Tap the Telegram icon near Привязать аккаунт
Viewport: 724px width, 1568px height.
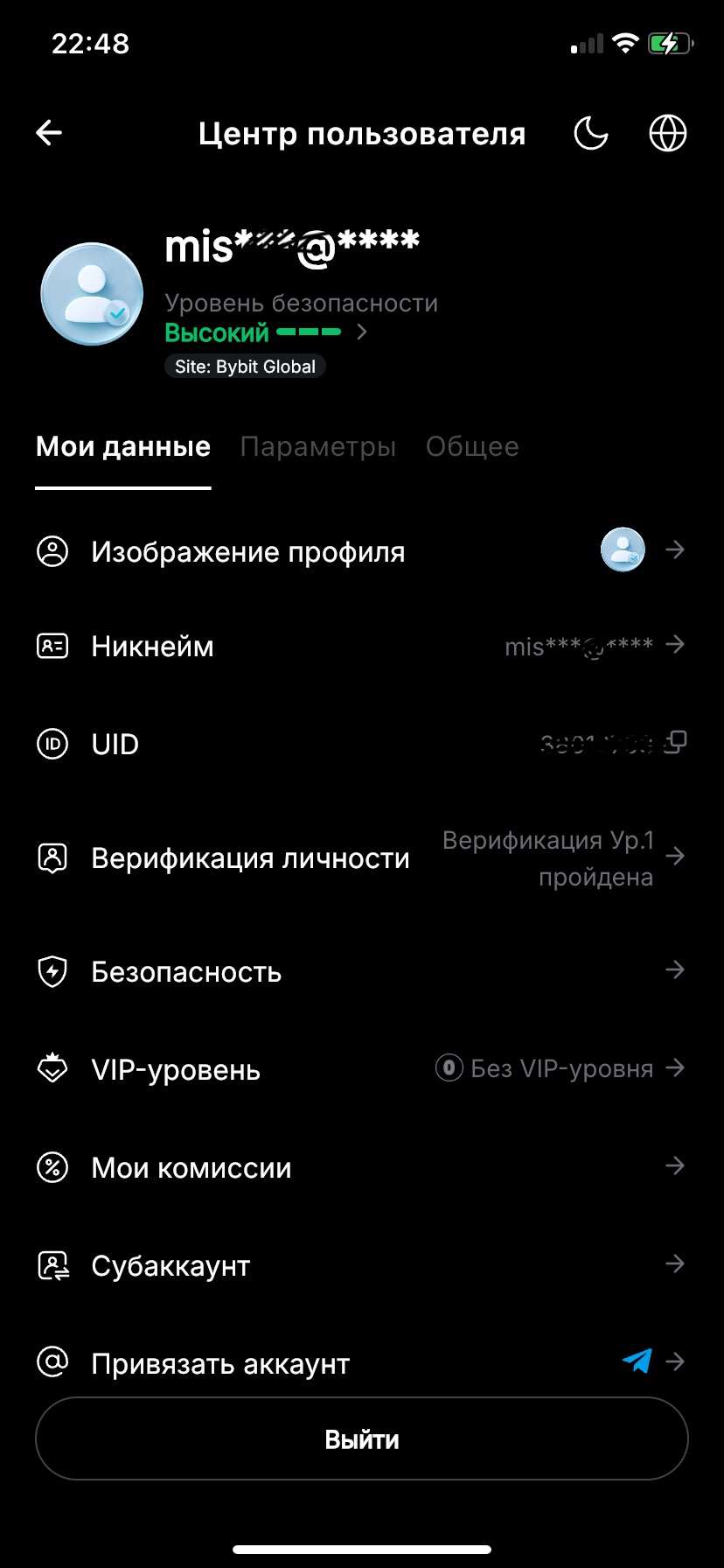click(637, 1361)
